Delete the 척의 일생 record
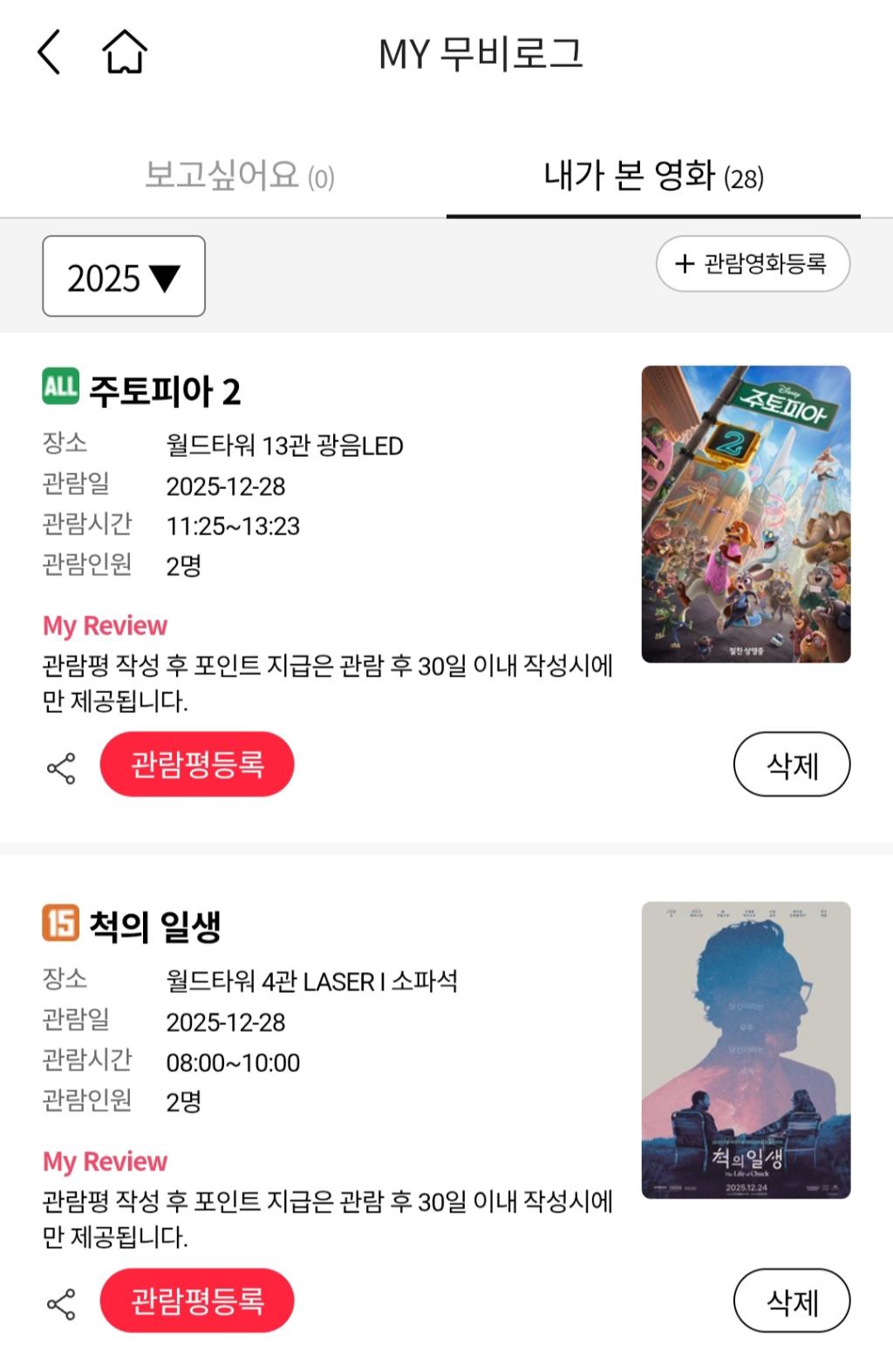 click(x=791, y=1301)
